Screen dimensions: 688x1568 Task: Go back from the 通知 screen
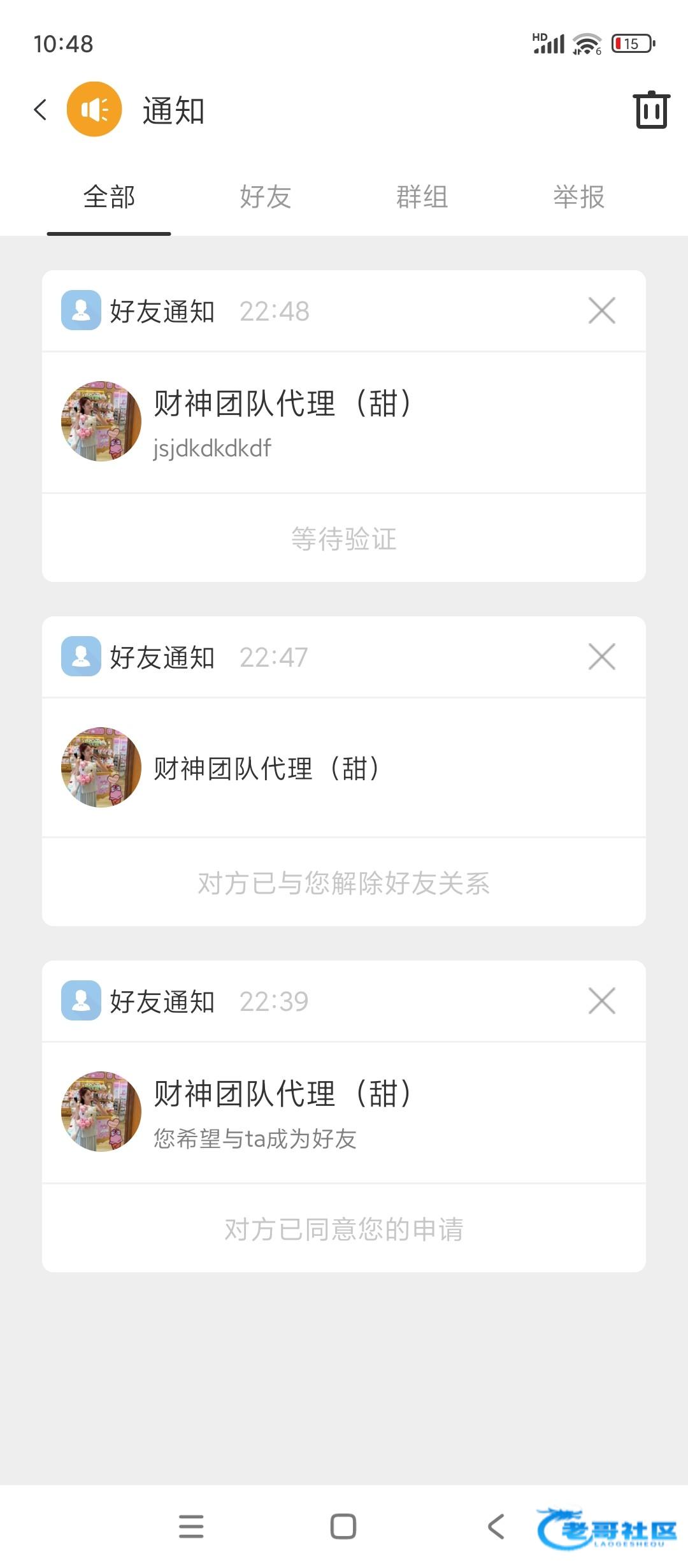click(x=41, y=110)
